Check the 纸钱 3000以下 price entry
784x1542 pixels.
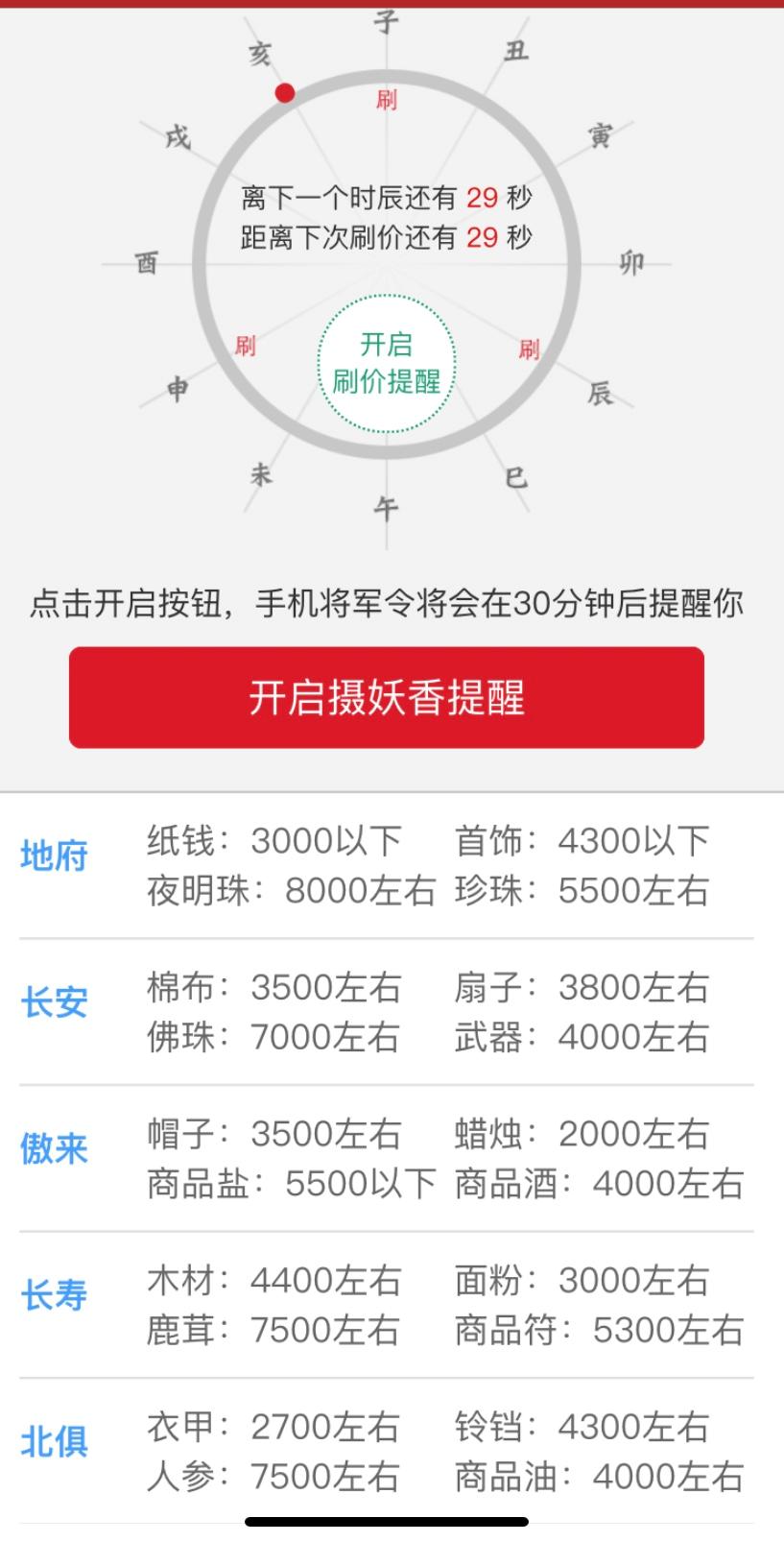pyautogui.click(x=279, y=839)
